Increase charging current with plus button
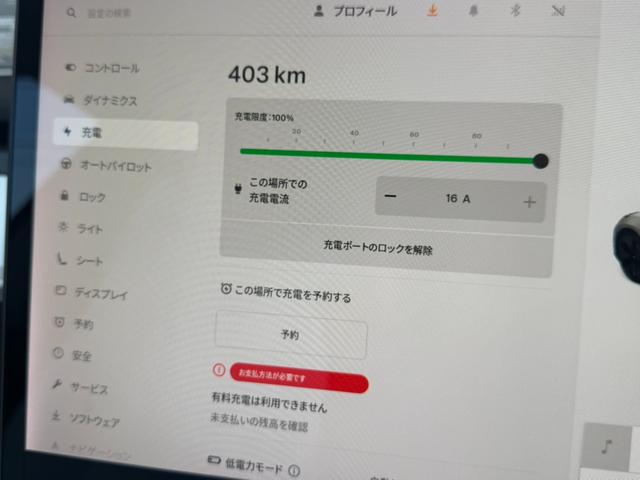The width and height of the screenshot is (640, 480). (x=529, y=202)
